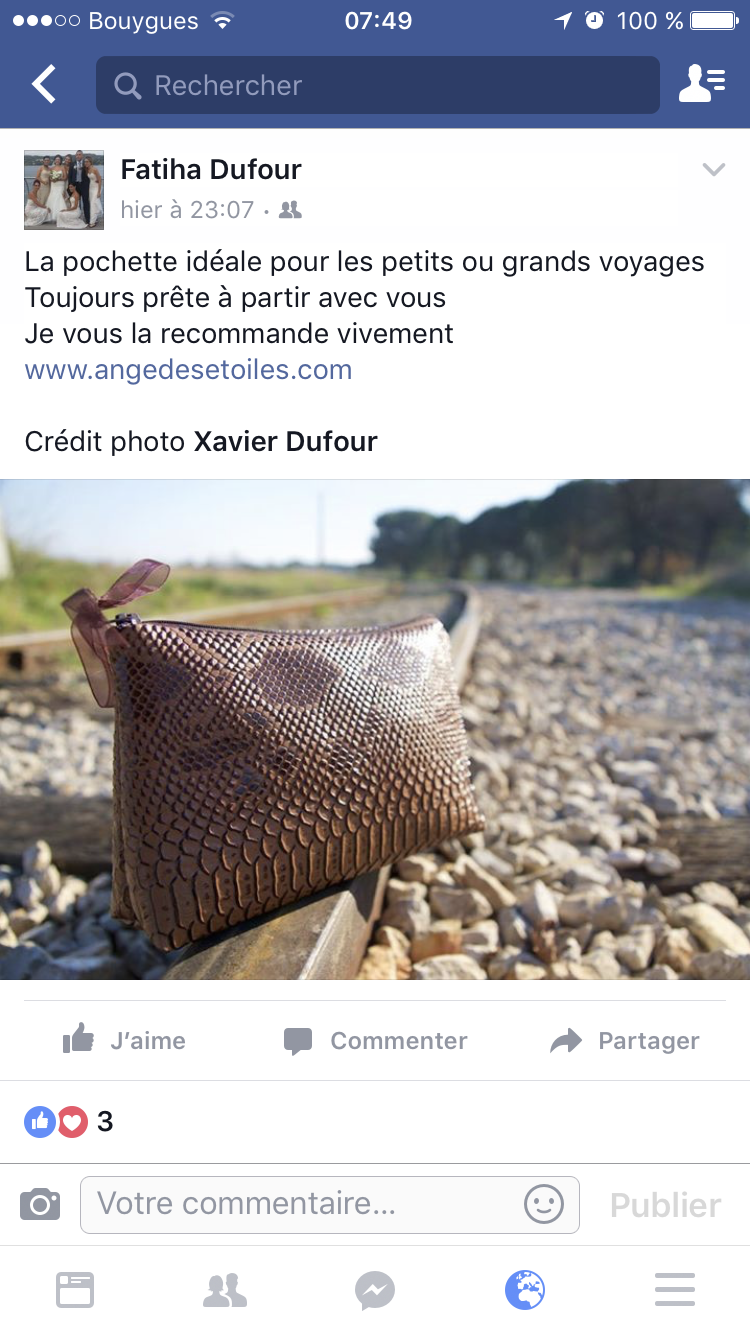Share the post with Partager

[x=625, y=1041]
